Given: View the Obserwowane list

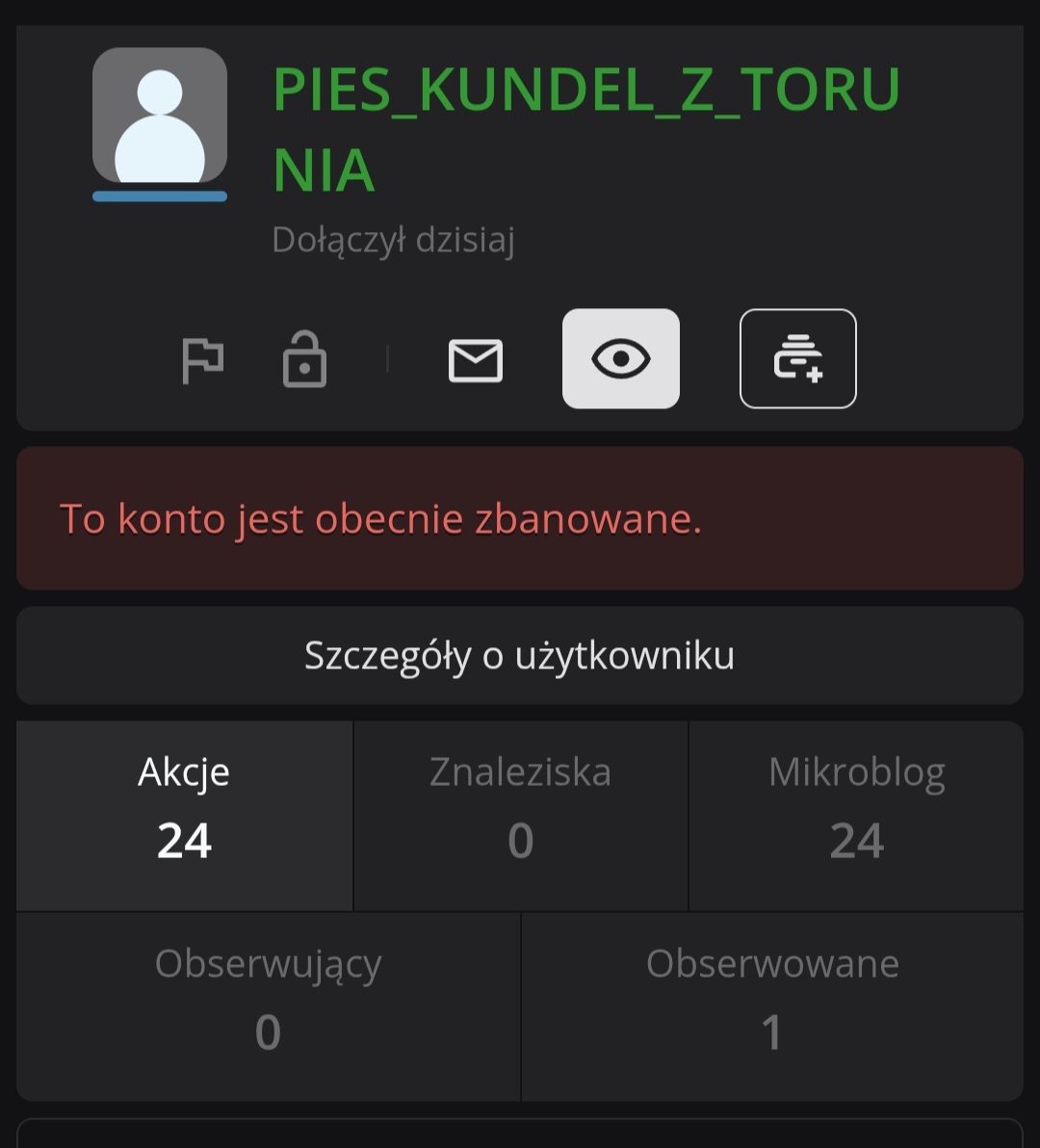Looking at the screenshot, I should pos(772,1005).
